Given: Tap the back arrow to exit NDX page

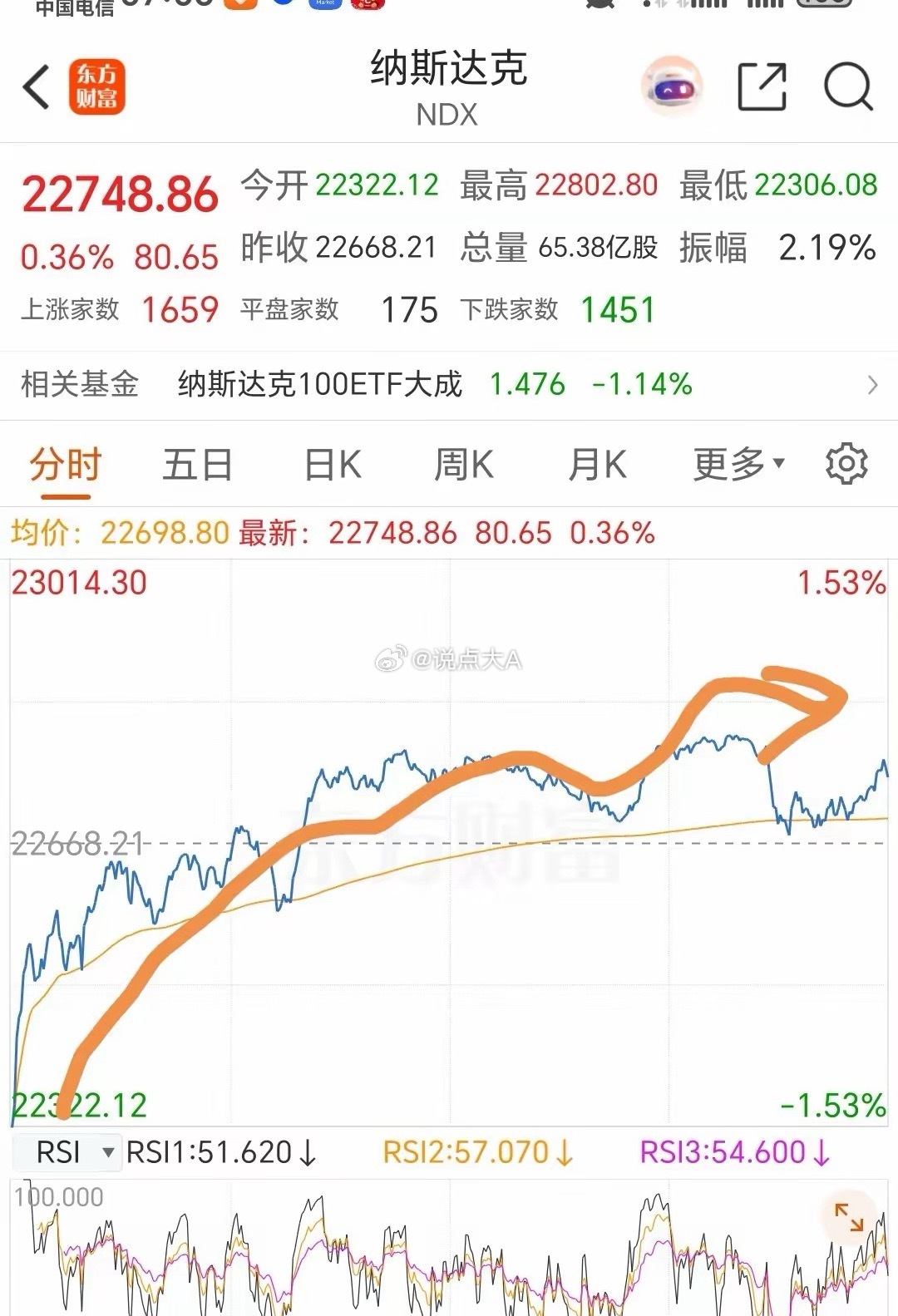Looking at the screenshot, I should pyautogui.click(x=37, y=86).
